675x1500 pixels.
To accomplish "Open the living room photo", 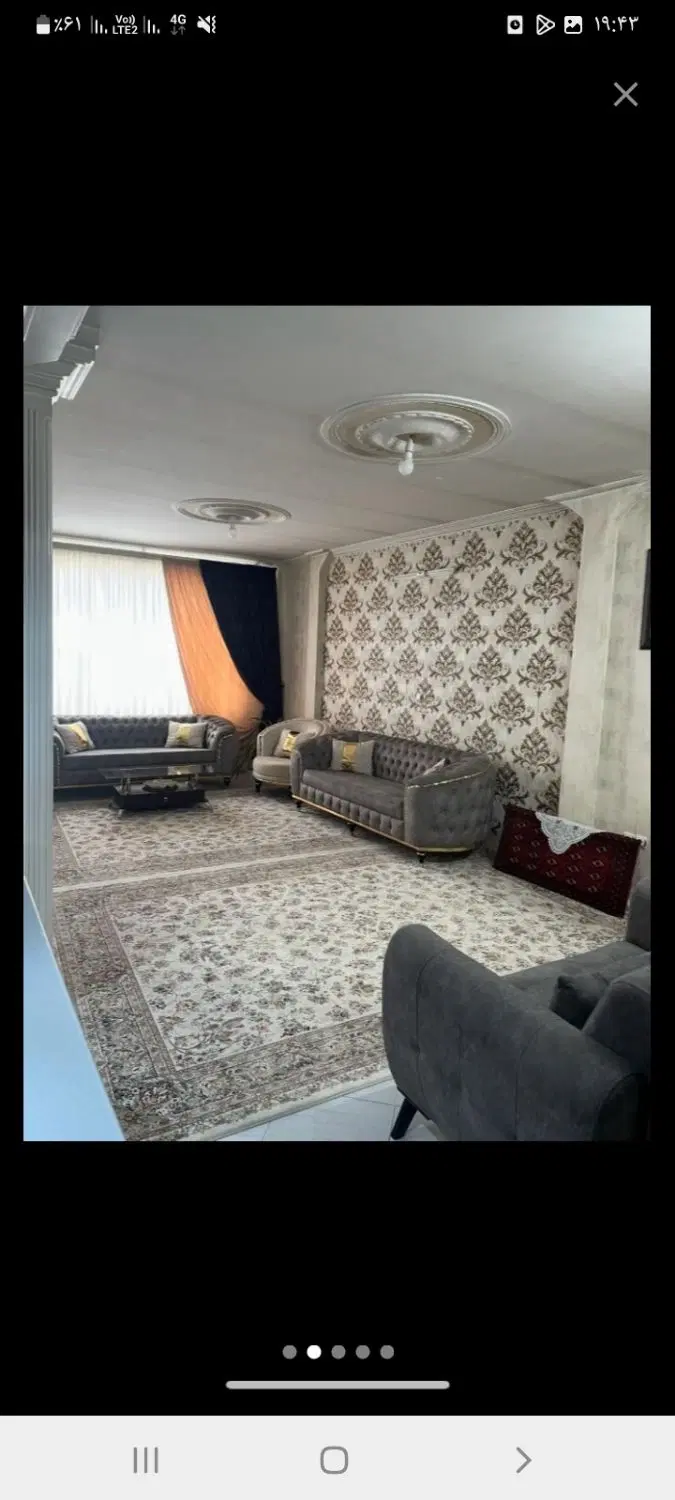I will tap(337, 723).
